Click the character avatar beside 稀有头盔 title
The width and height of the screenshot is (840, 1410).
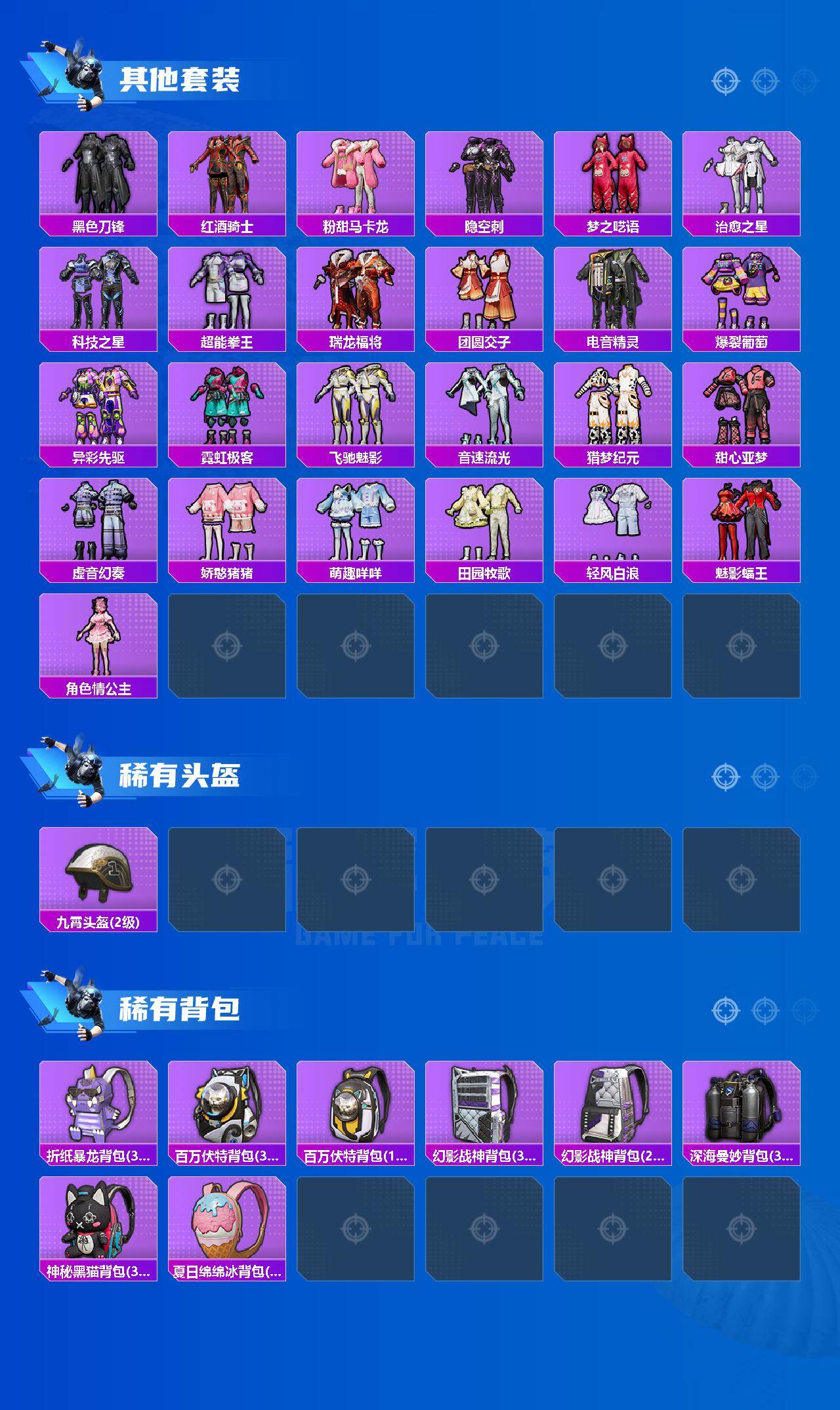click(75, 771)
